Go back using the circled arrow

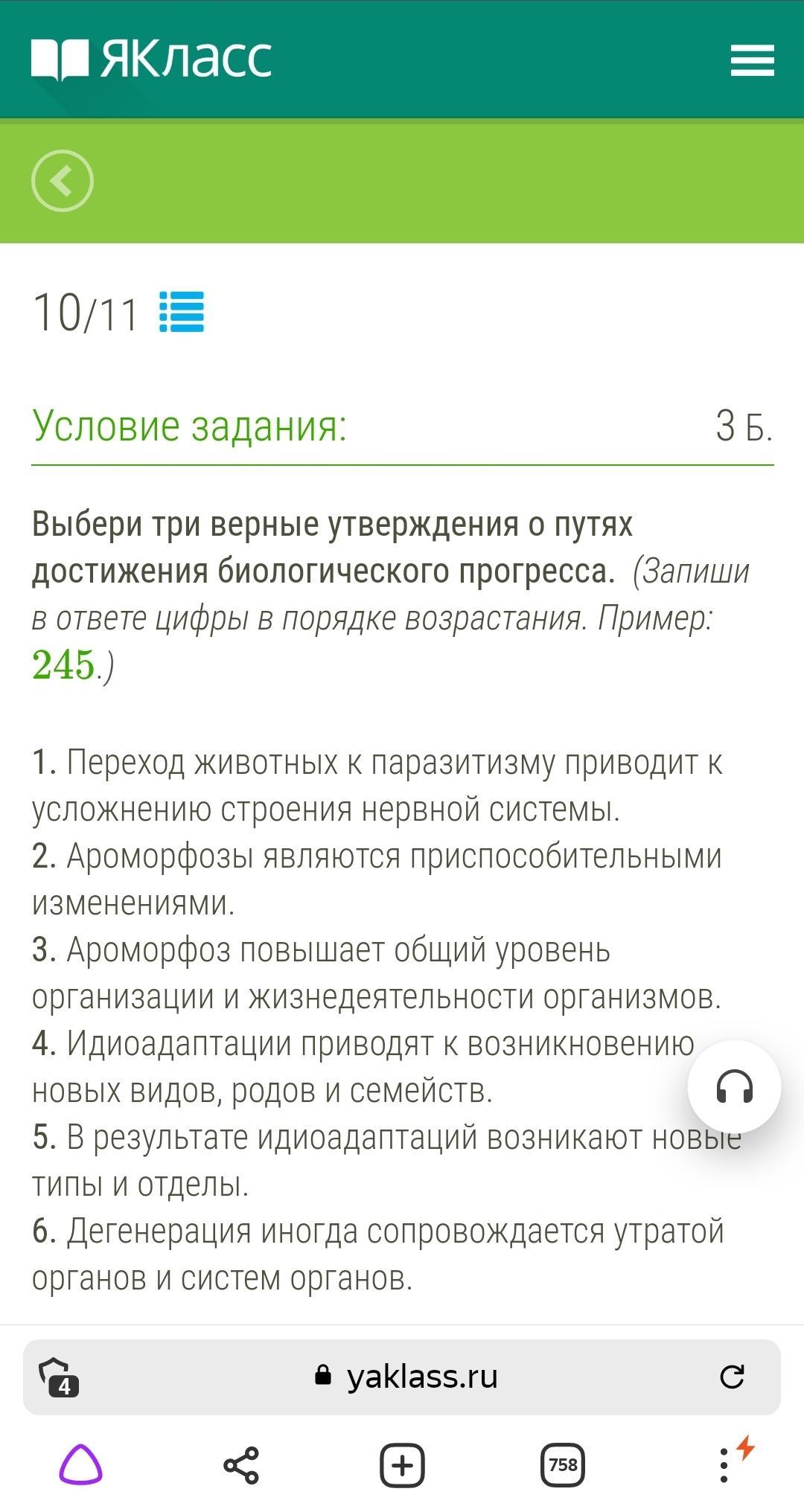pyautogui.click(x=63, y=181)
